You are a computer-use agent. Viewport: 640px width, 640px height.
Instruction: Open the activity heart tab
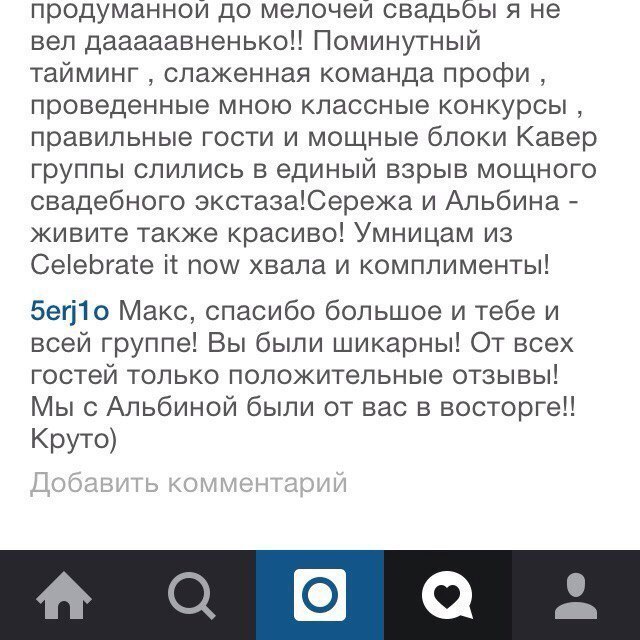[448, 596]
